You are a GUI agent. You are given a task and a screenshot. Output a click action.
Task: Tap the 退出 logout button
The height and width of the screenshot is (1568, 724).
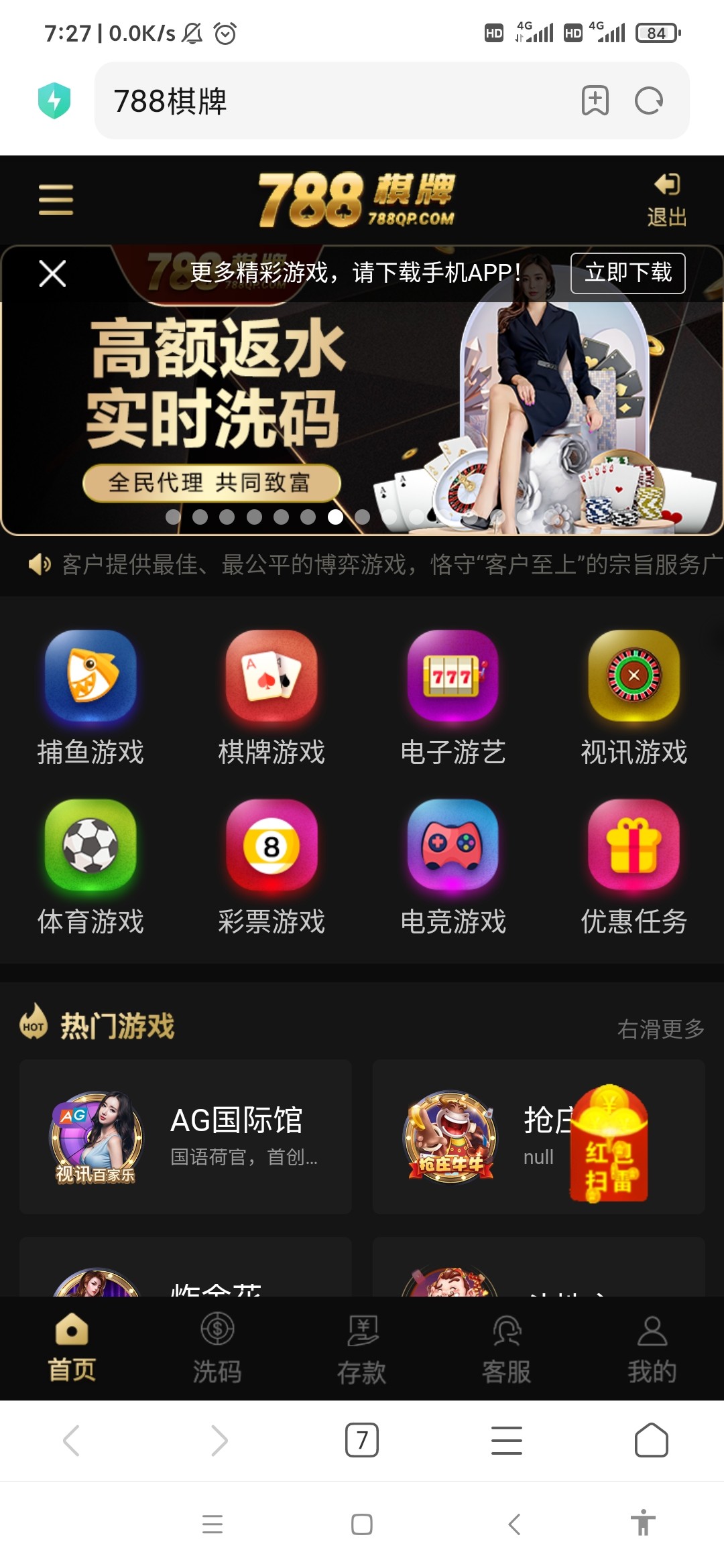click(666, 200)
